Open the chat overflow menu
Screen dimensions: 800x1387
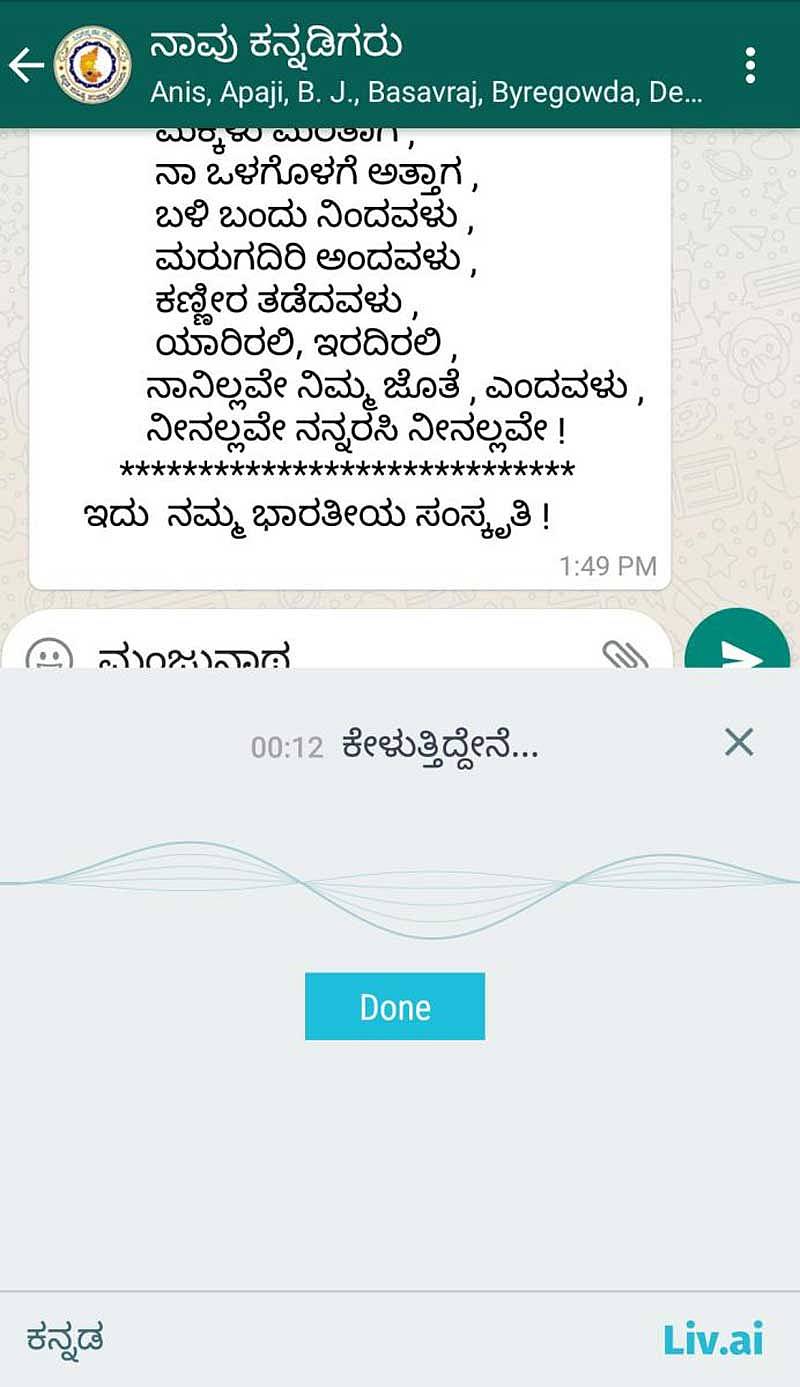pyautogui.click(x=750, y=66)
